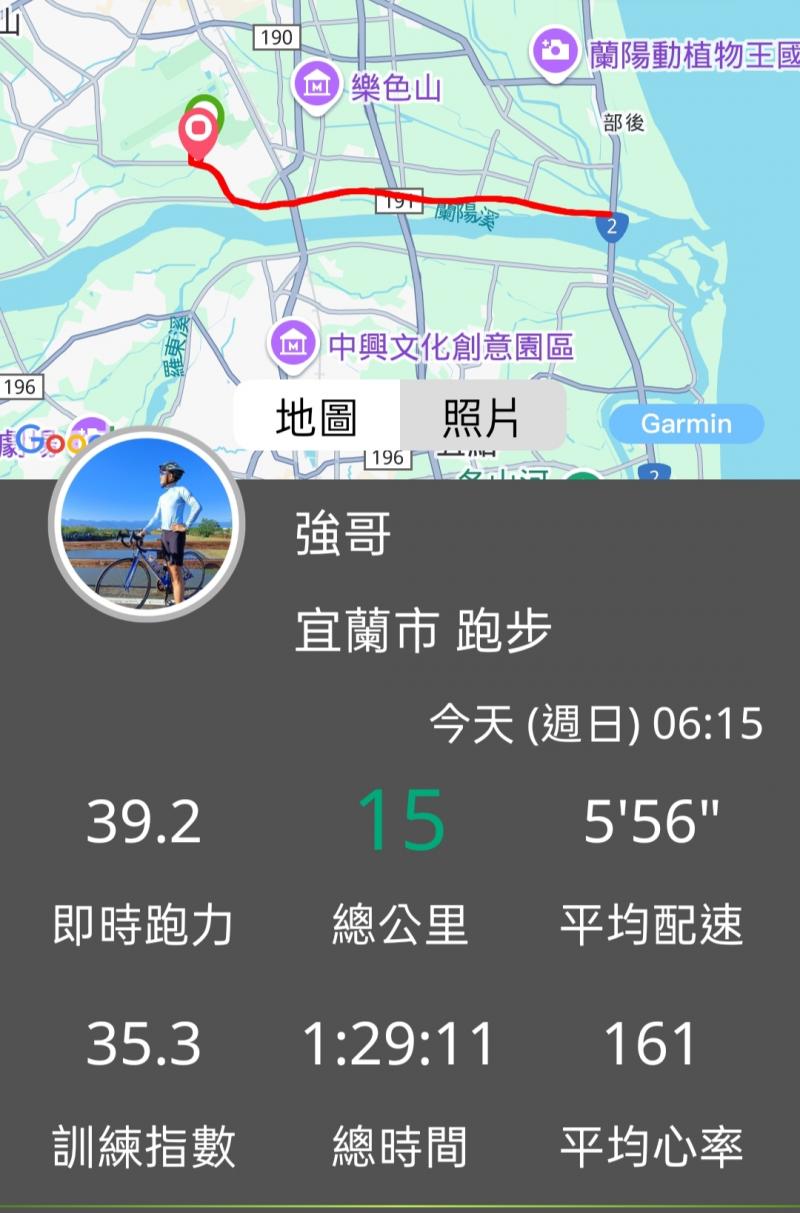Tap the Garmin source badge
The image size is (800, 1213).
click(x=686, y=424)
